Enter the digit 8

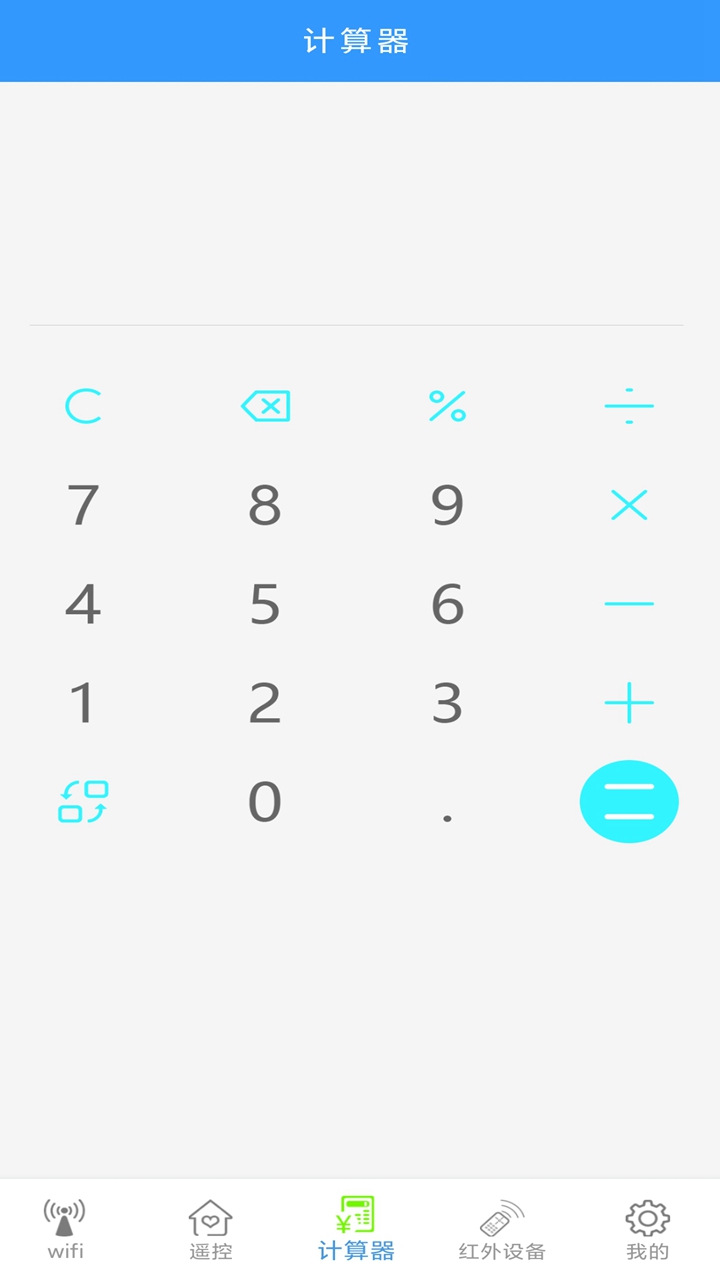pyautogui.click(x=265, y=505)
